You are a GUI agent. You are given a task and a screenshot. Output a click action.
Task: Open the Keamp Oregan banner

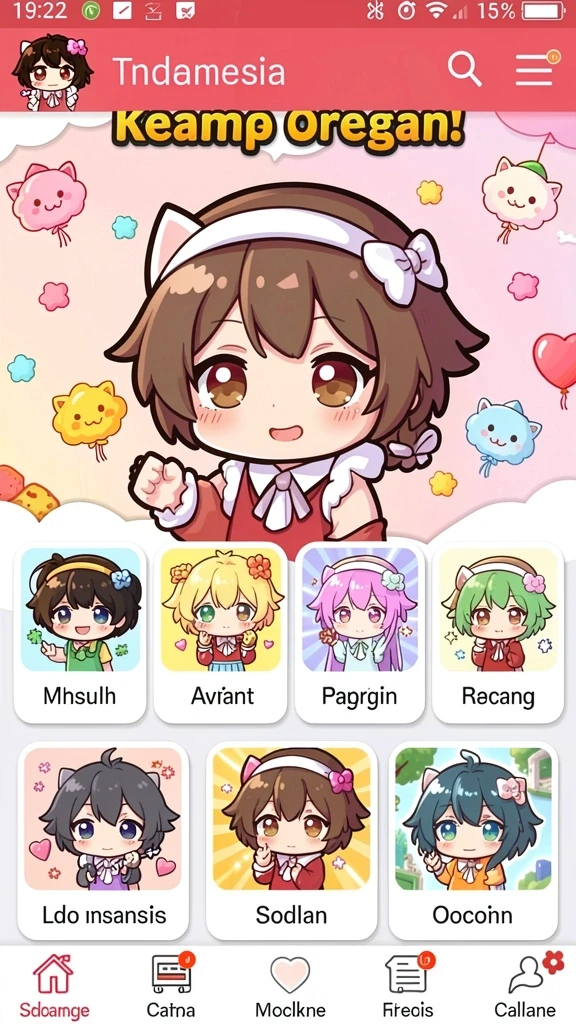tap(288, 327)
